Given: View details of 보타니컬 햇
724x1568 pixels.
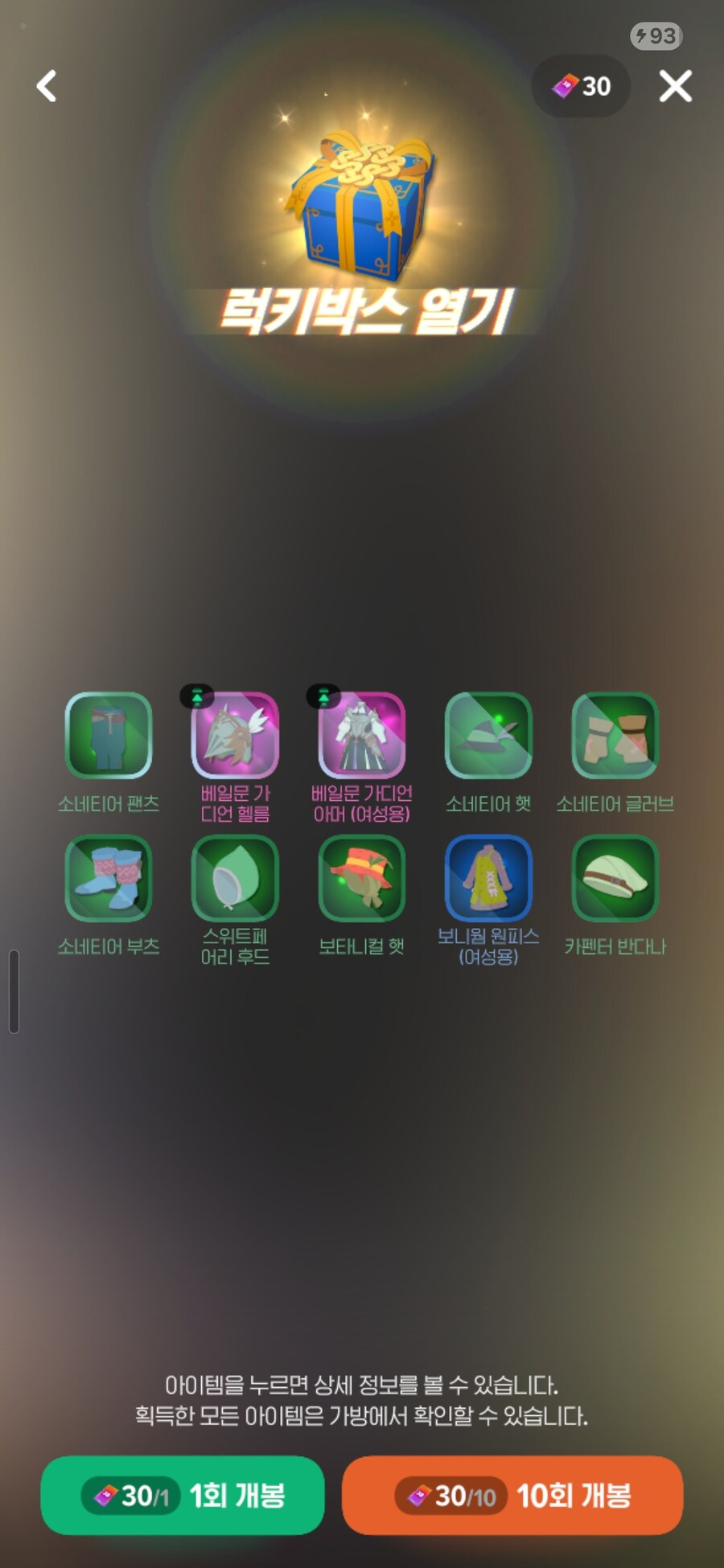Looking at the screenshot, I should tap(362, 878).
